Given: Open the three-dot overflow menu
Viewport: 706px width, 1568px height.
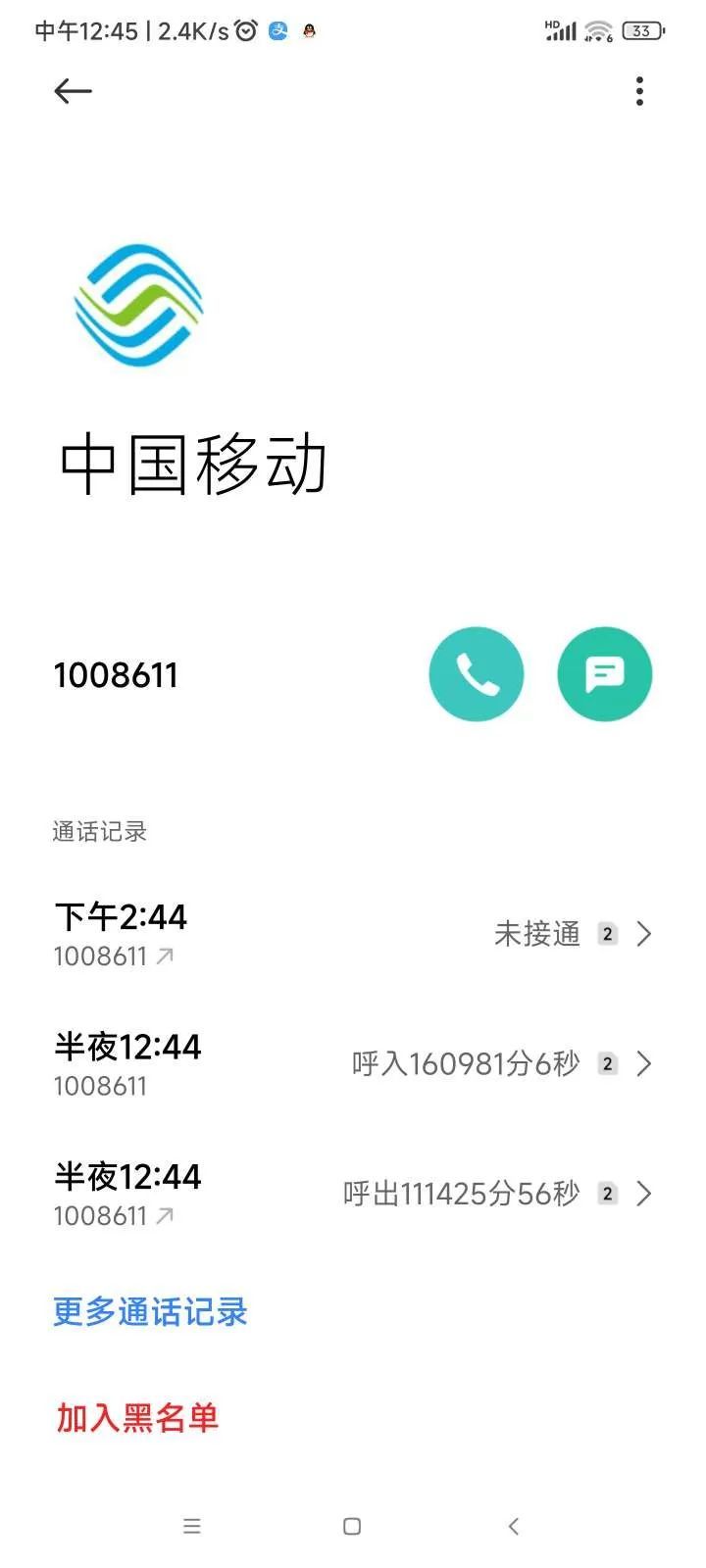Looking at the screenshot, I should (x=639, y=91).
